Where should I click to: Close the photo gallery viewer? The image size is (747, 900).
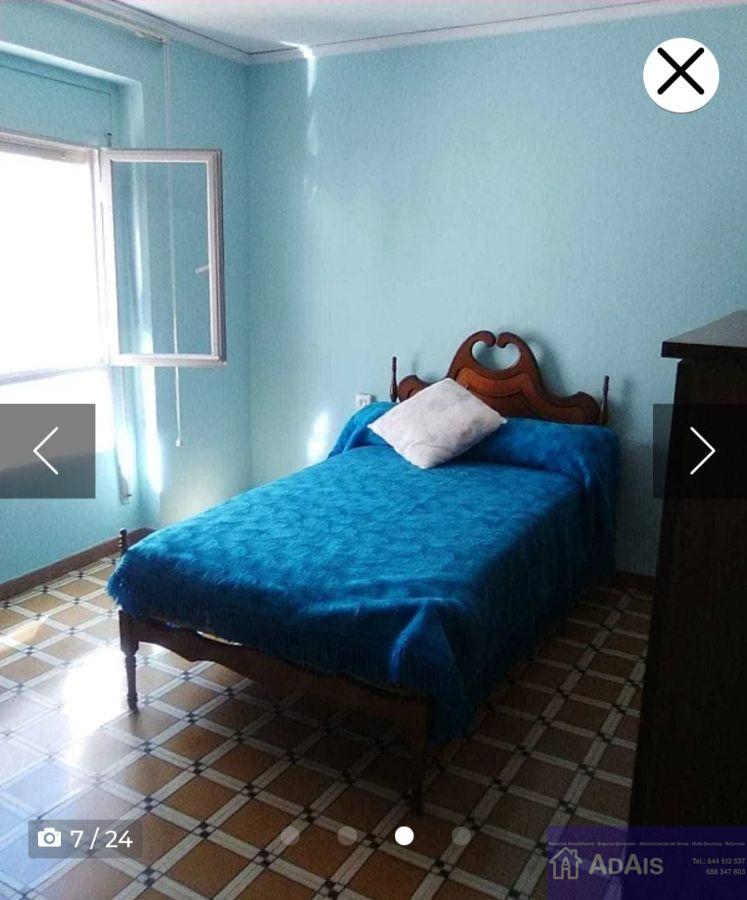pyautogui.click(x=681, y=75)
